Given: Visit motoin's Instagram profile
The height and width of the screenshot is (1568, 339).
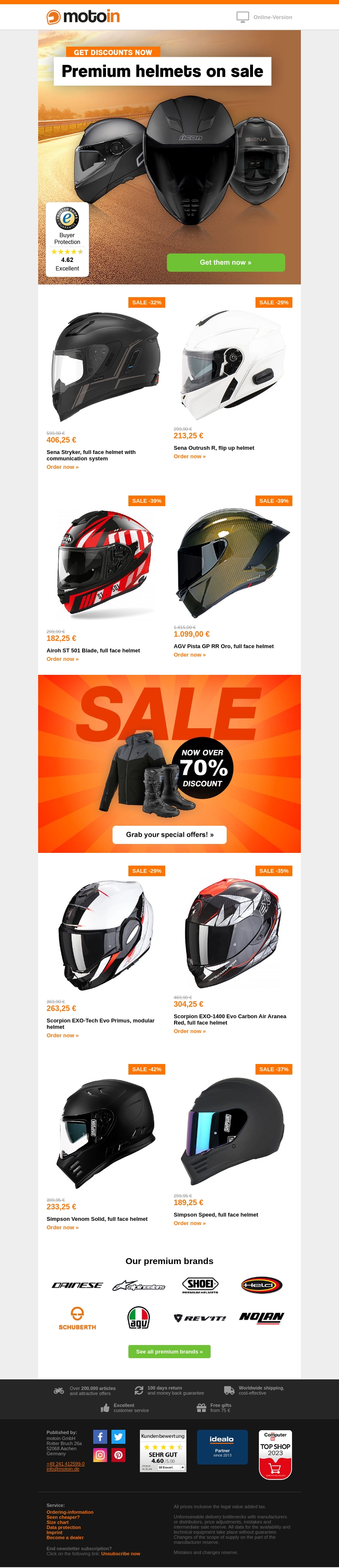Looking at the screenshot, I should (x=100, y=1455).
